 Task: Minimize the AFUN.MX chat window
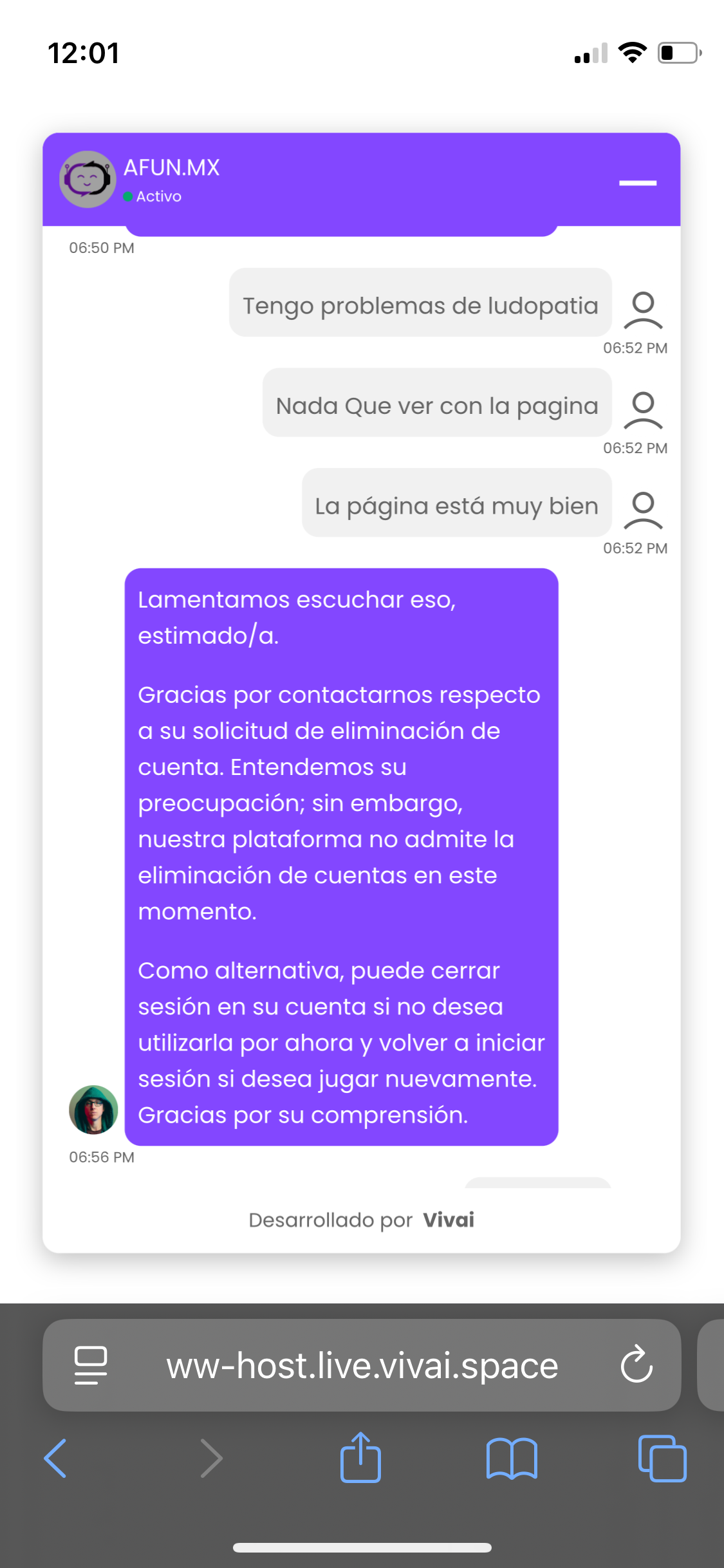point(637,183)
